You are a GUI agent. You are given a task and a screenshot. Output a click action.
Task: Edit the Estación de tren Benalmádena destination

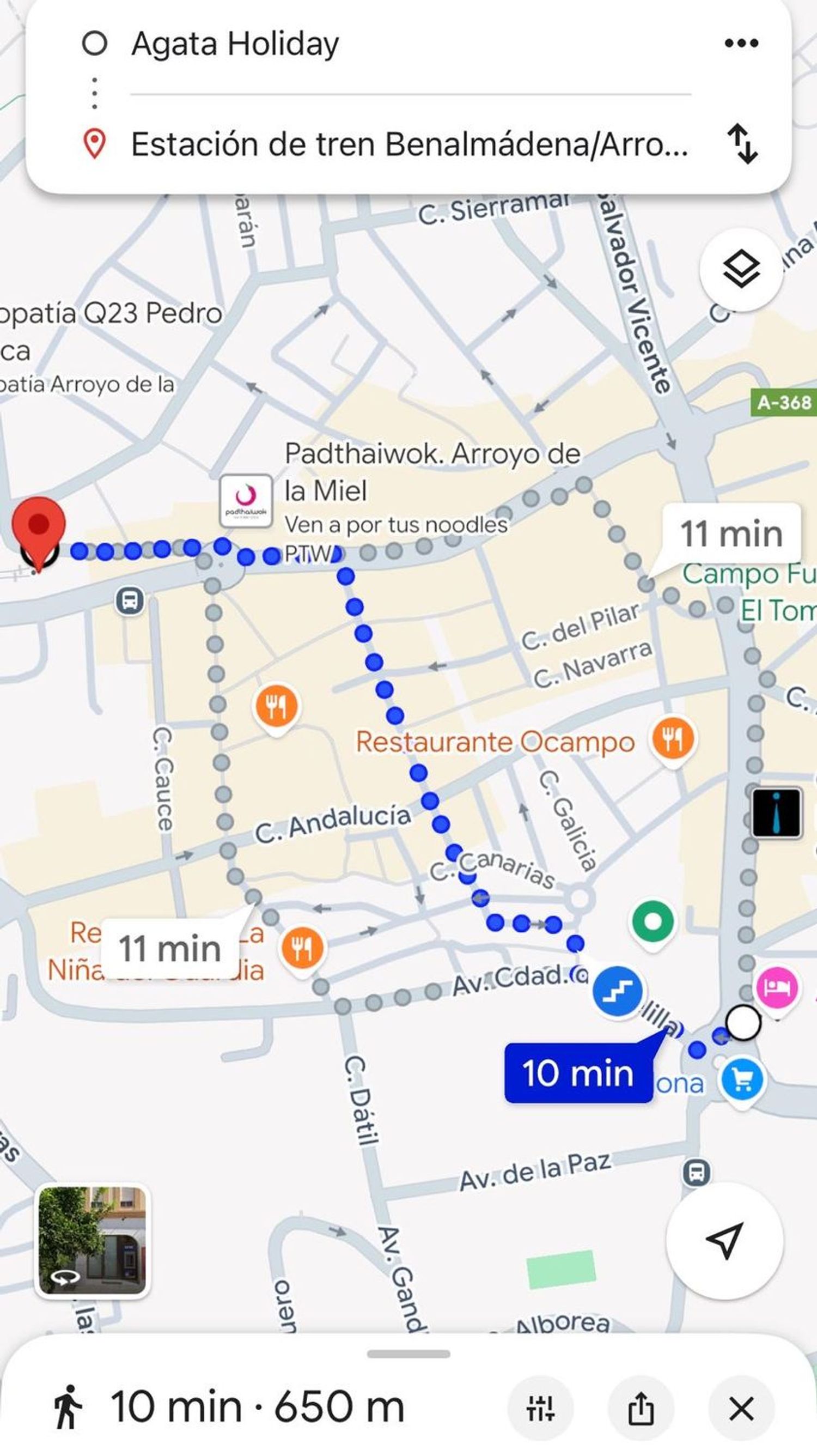point(409,144)
